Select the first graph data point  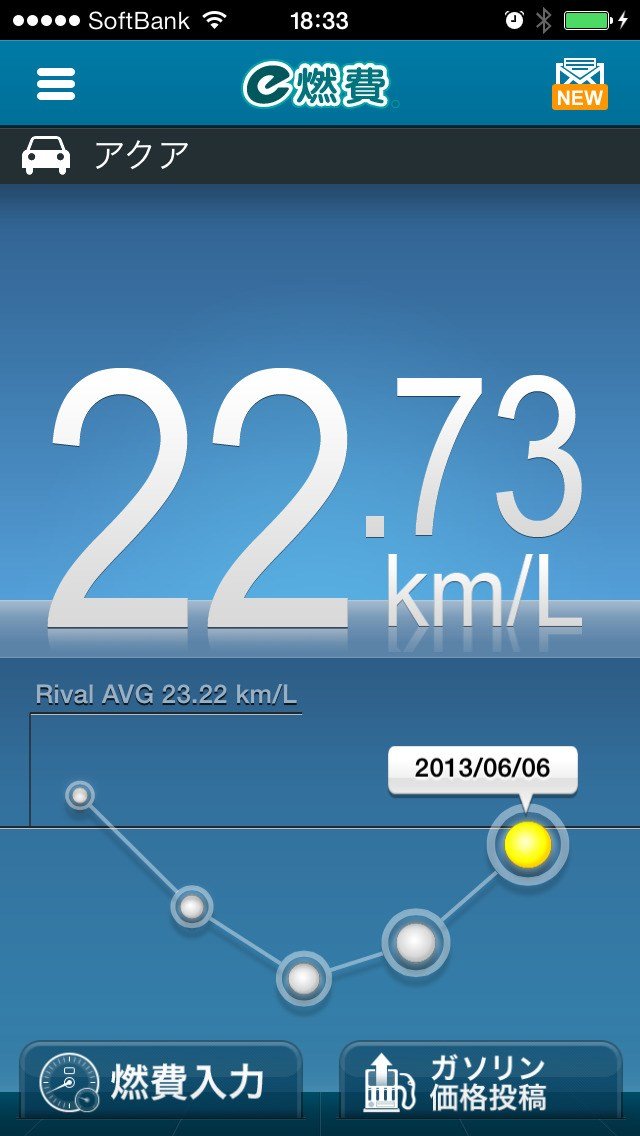(x=80, y=796)
